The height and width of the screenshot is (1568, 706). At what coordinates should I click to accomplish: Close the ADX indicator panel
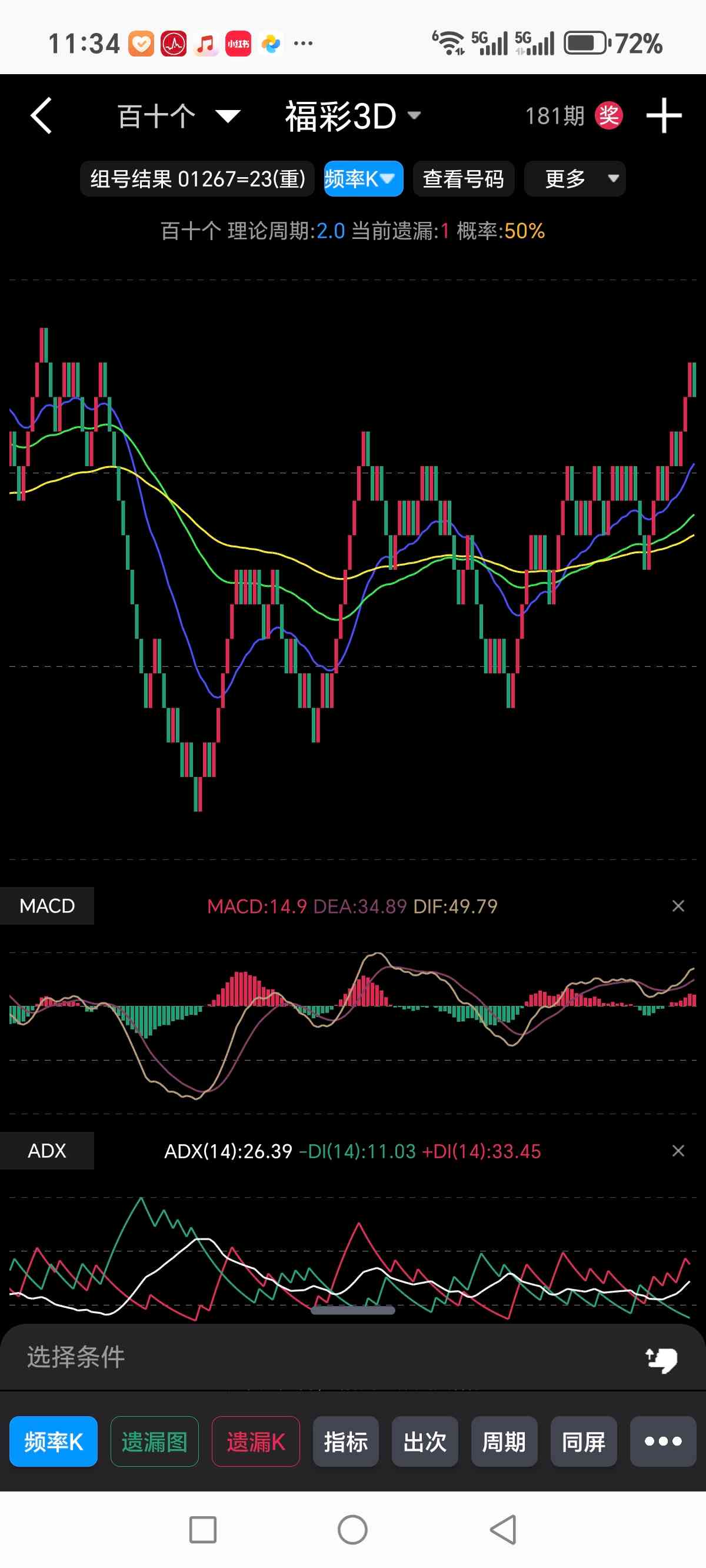[x=678, y=1151]
